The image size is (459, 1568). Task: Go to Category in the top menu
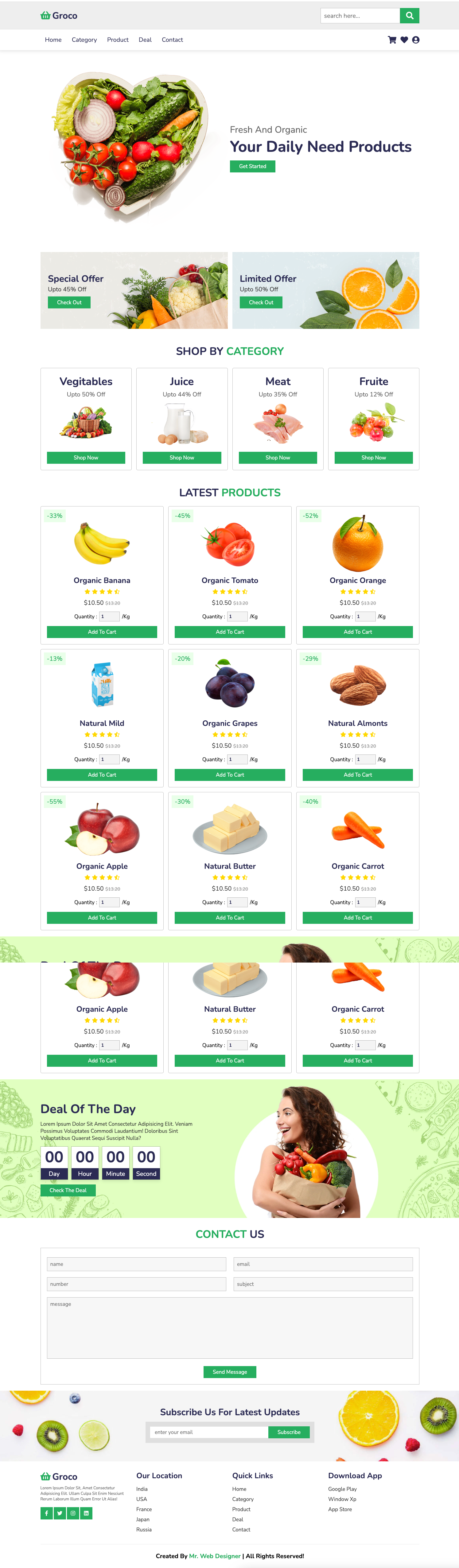click(x=84, y=40)
